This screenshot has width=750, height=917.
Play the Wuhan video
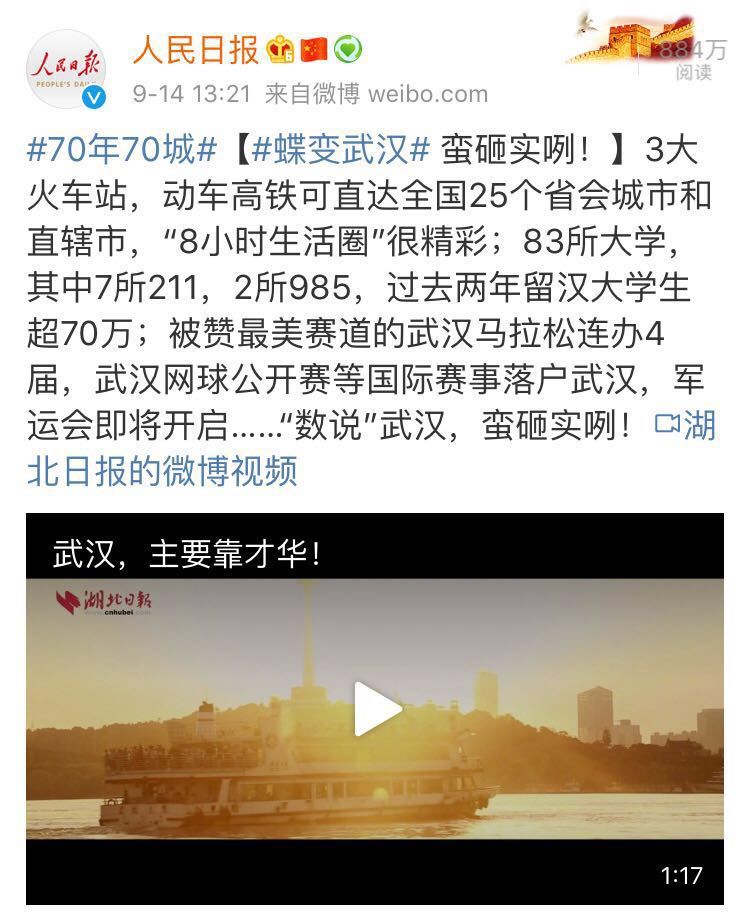(377, 709)
